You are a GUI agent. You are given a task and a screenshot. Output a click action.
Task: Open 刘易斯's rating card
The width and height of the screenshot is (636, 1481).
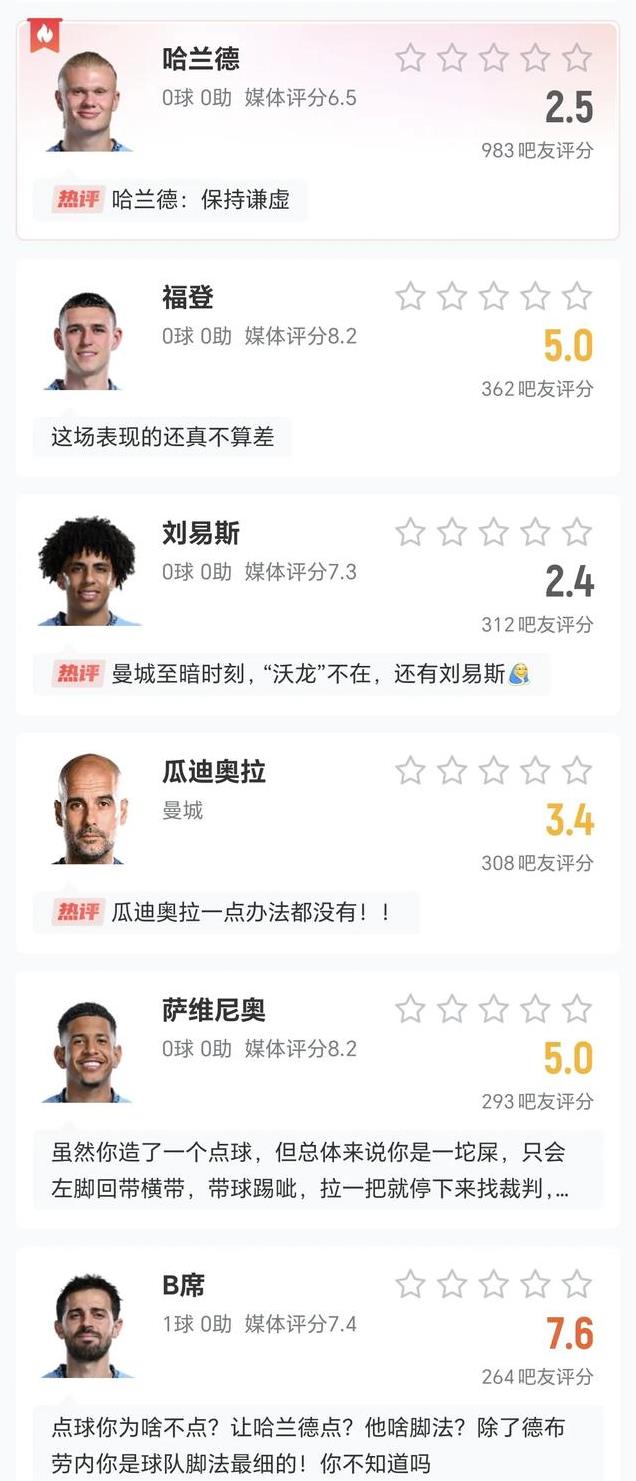pos(200,534)
